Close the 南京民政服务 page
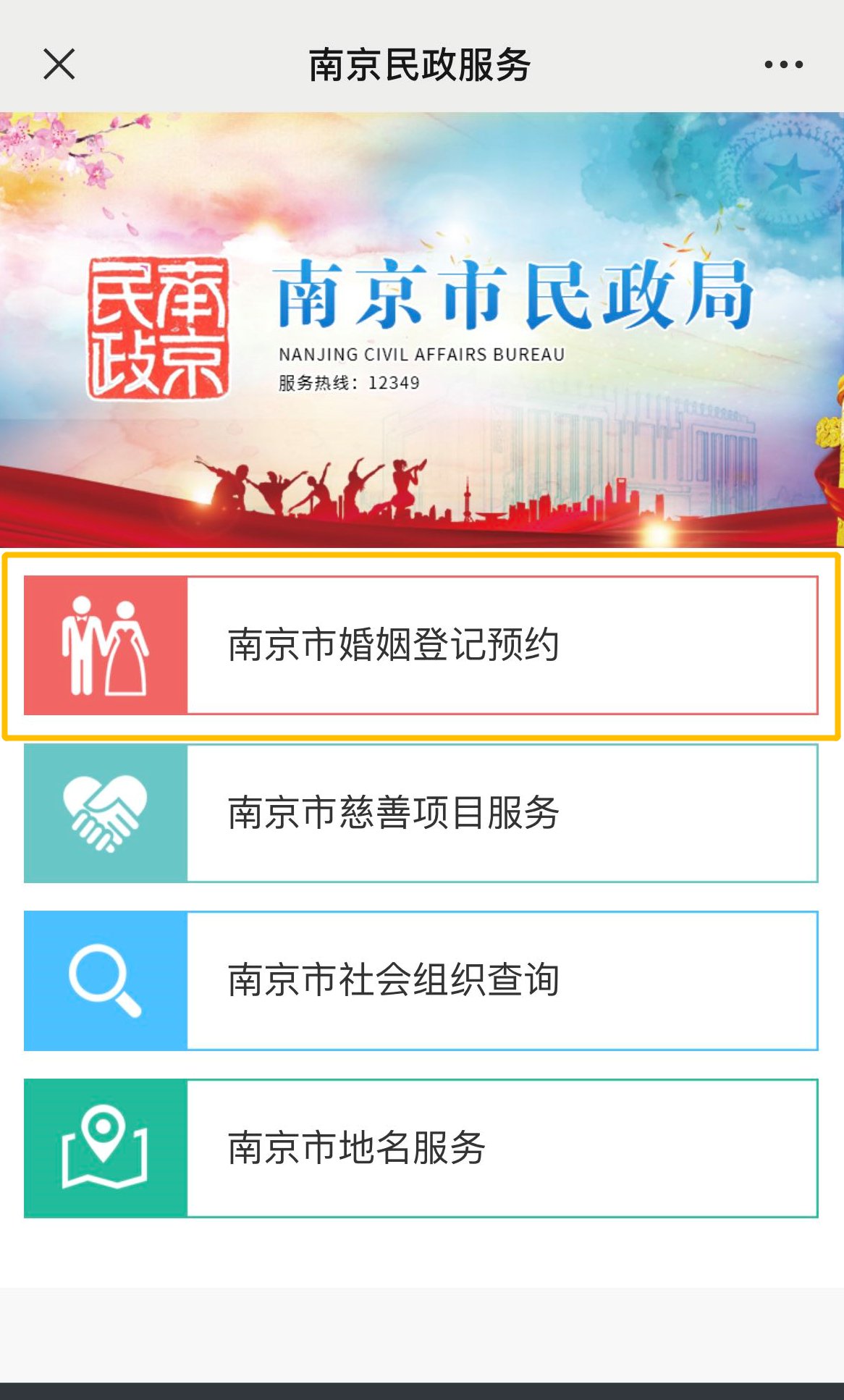 (x=59, y=64)
